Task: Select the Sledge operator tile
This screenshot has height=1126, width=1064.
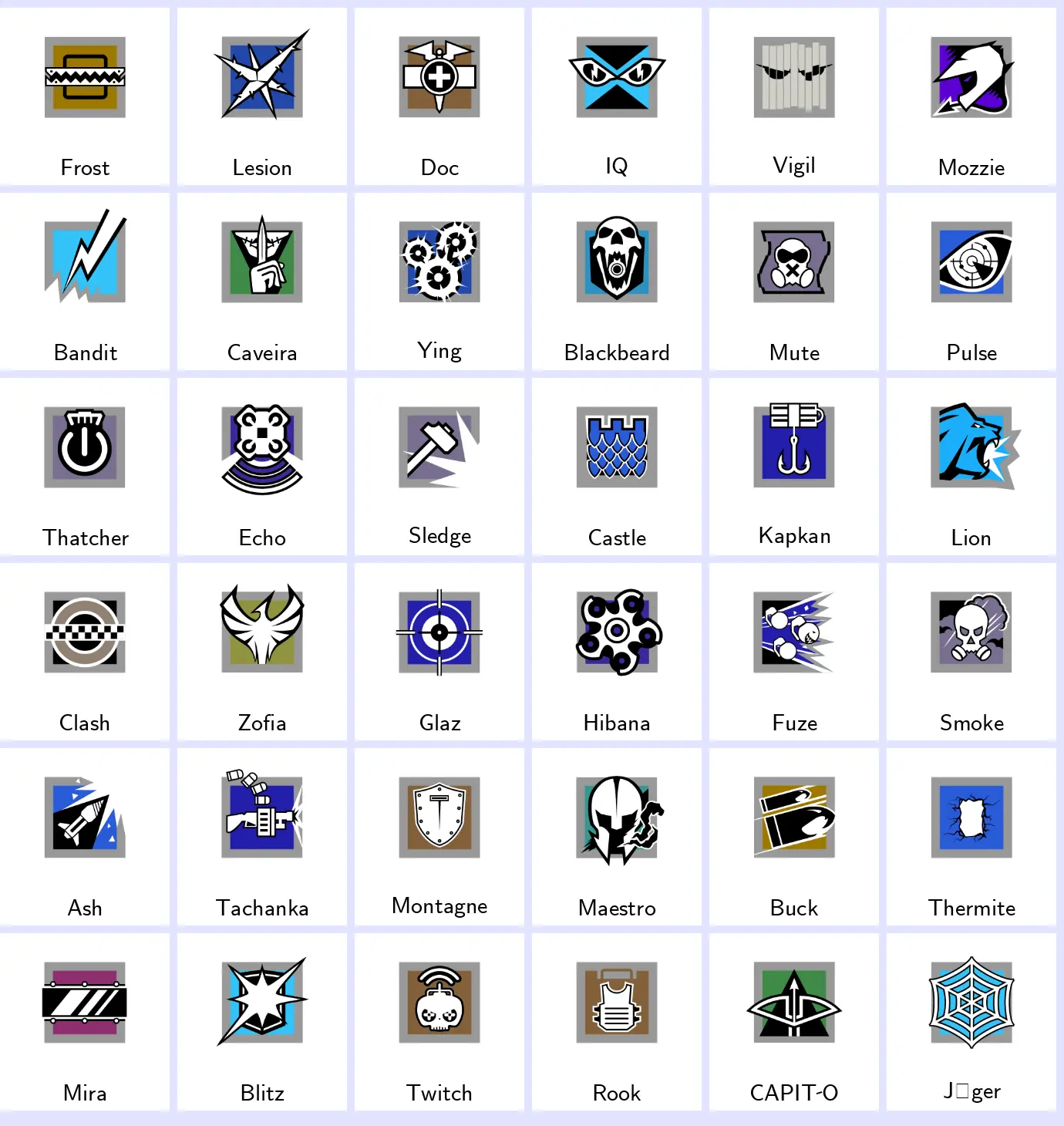Action: [439, 467]
